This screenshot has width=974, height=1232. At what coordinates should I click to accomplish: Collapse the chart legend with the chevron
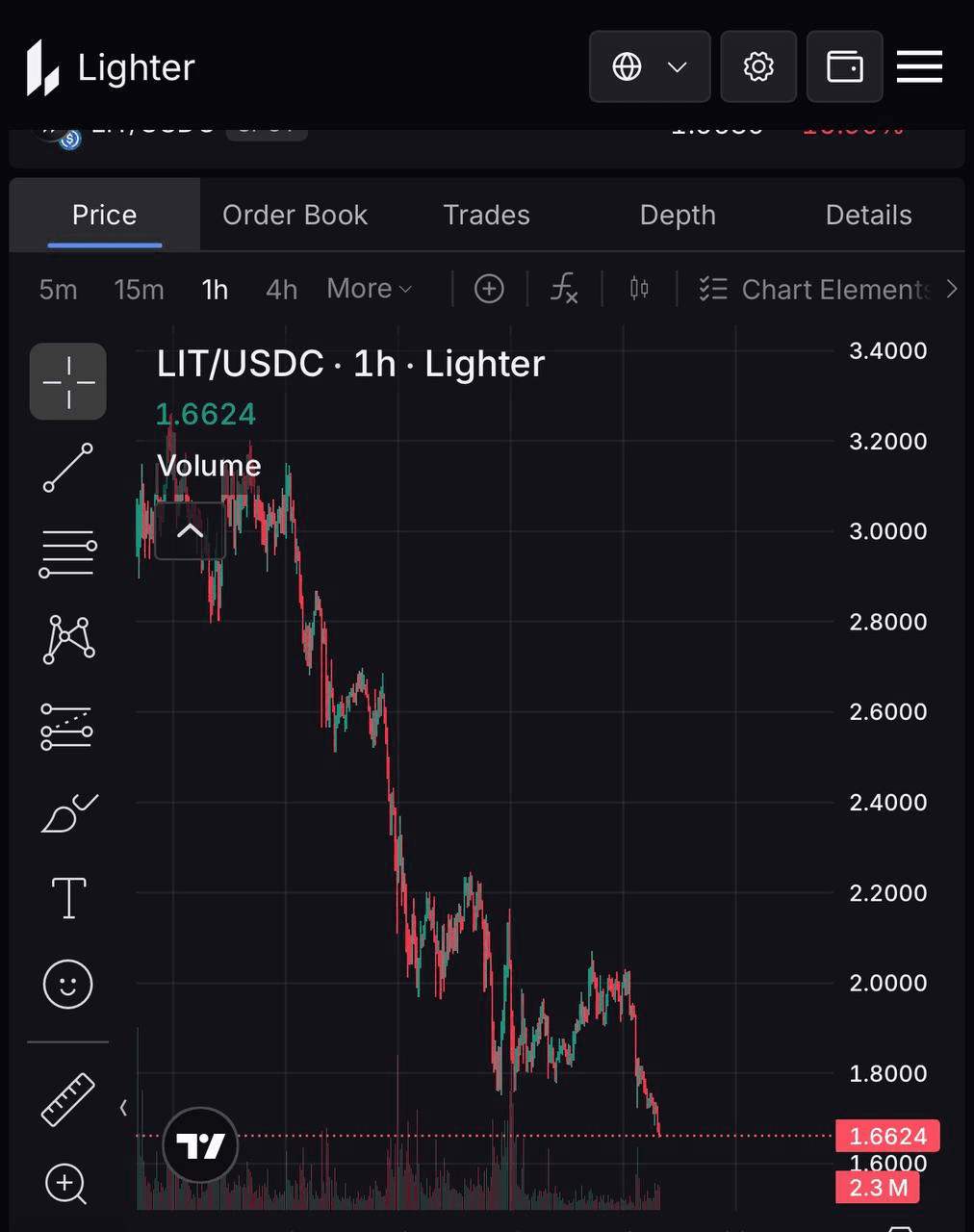pos(190,530)
